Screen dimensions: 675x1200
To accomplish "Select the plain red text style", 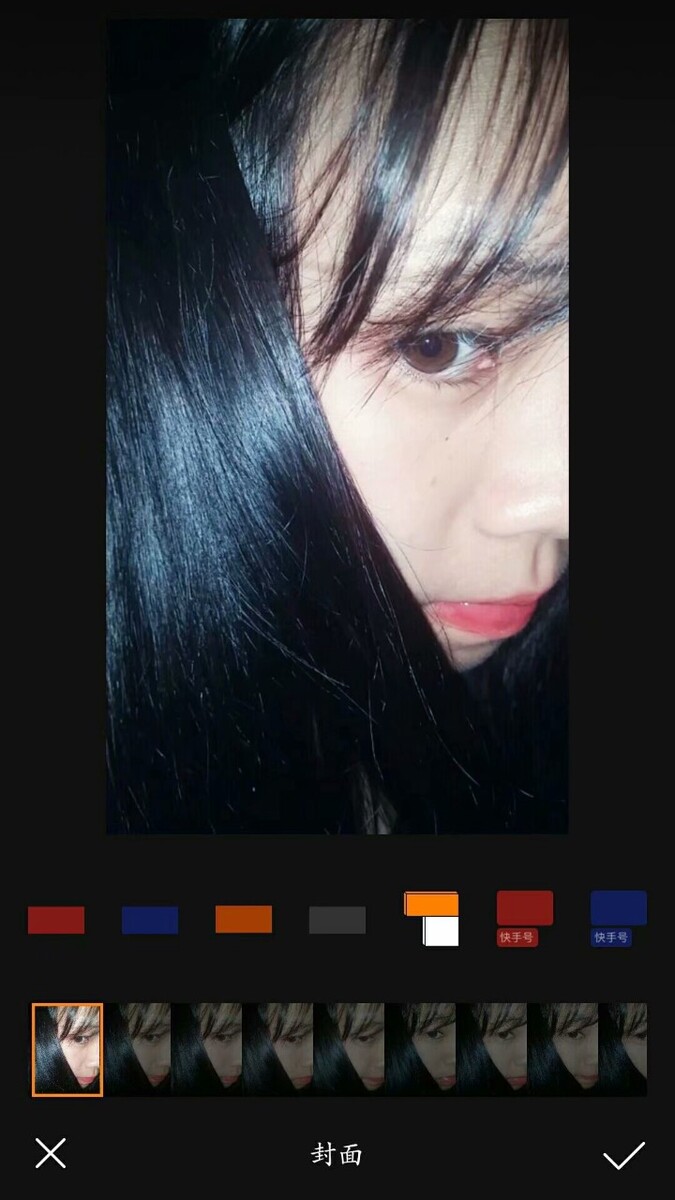I will [56, 920].
